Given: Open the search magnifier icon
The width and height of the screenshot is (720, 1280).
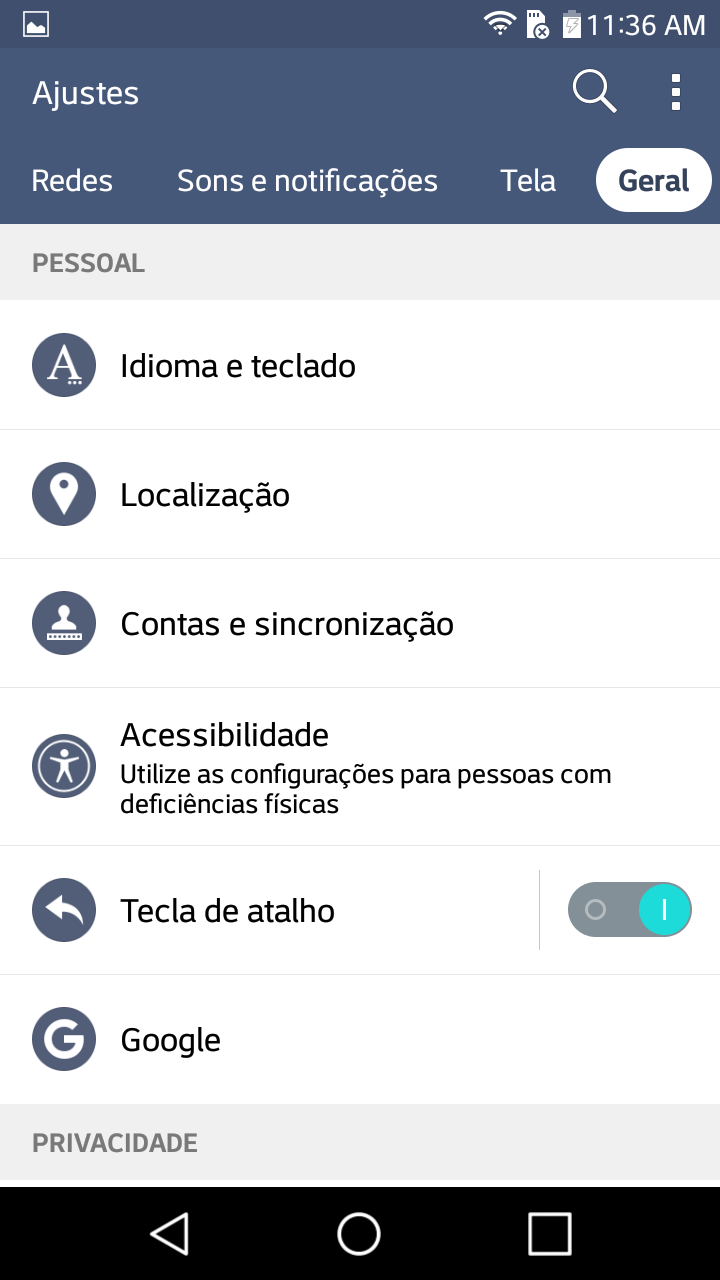Looking at the screenshot, I should (594, 92).
